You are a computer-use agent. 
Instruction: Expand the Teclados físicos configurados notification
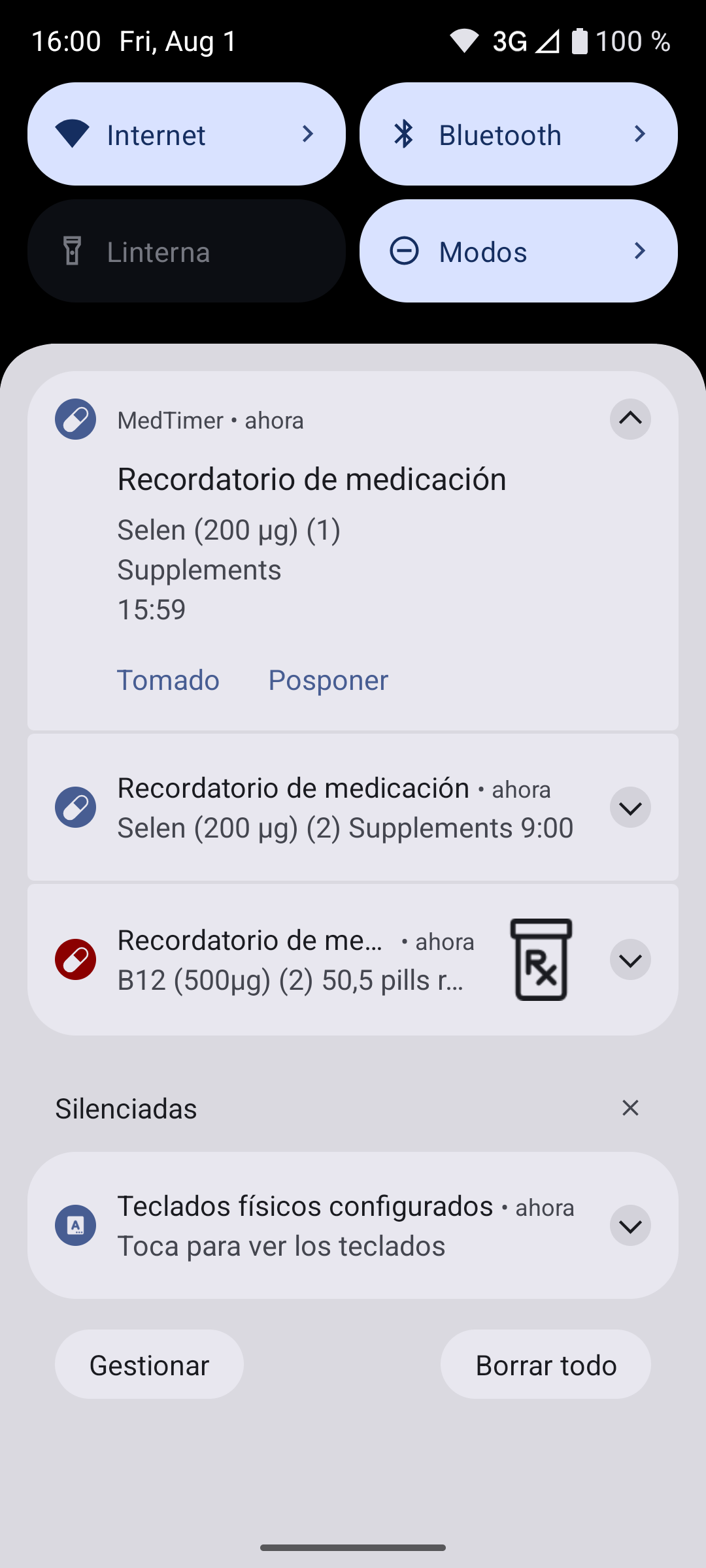point(630,1226)
